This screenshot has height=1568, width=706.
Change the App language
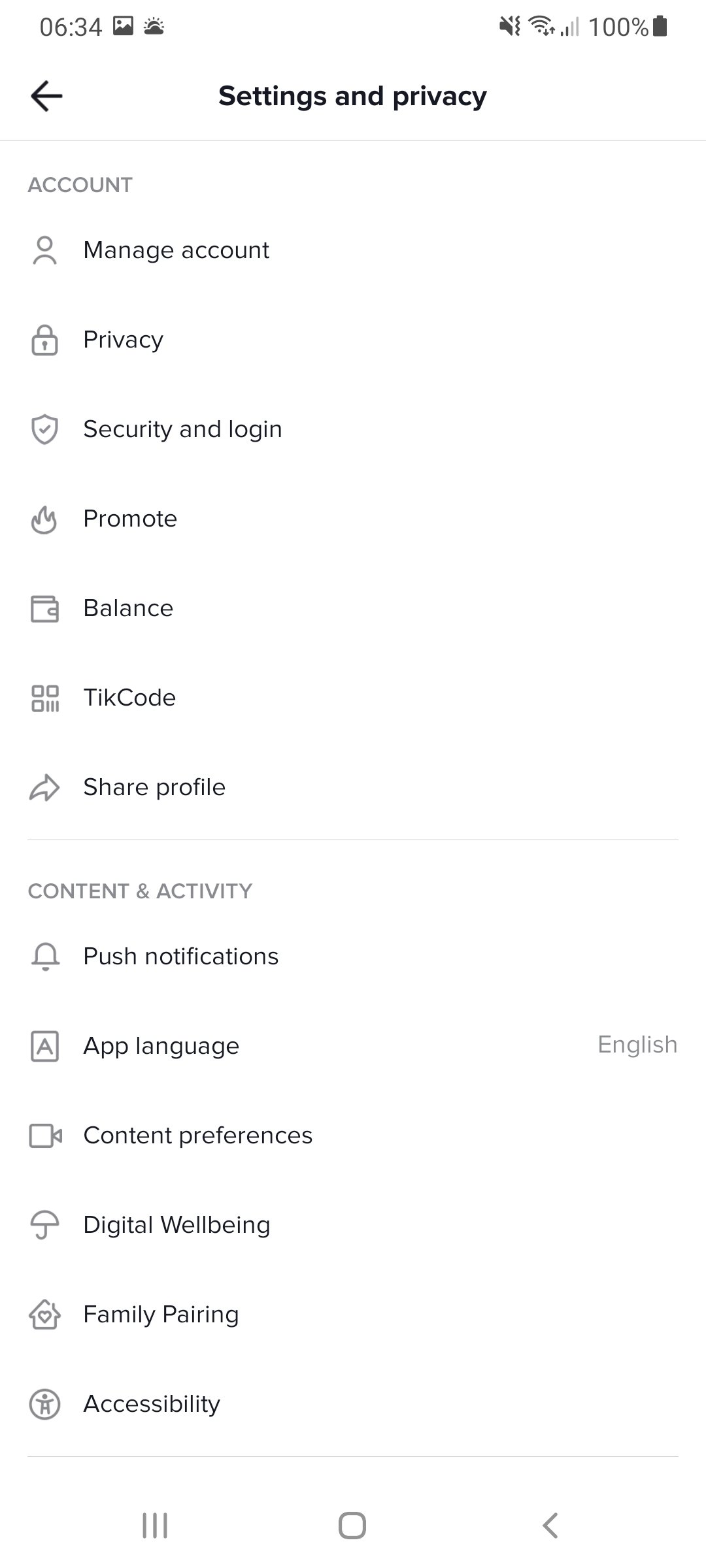tap(353, 1046)
